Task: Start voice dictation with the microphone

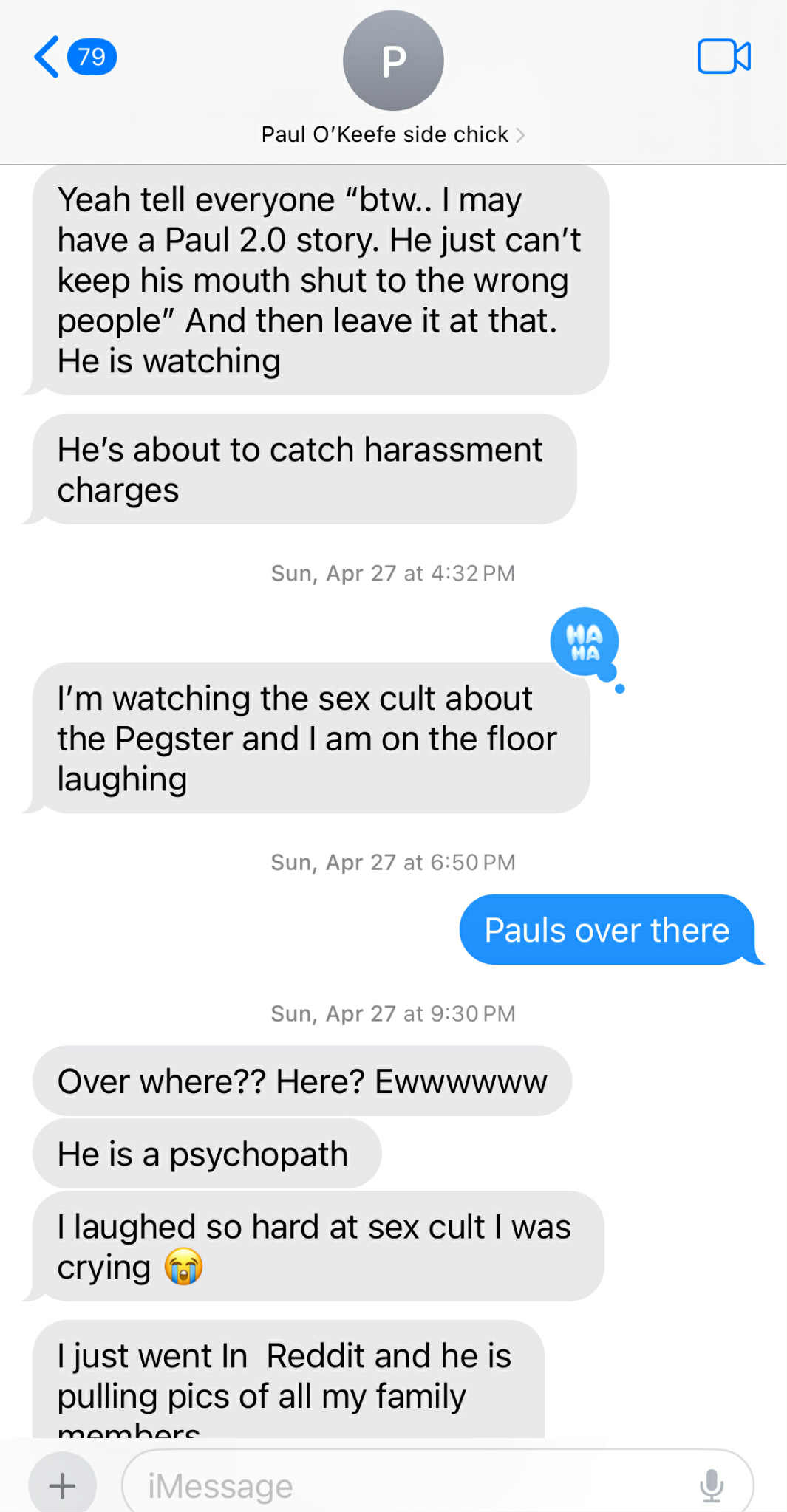Action: (x=711, y=1485)
